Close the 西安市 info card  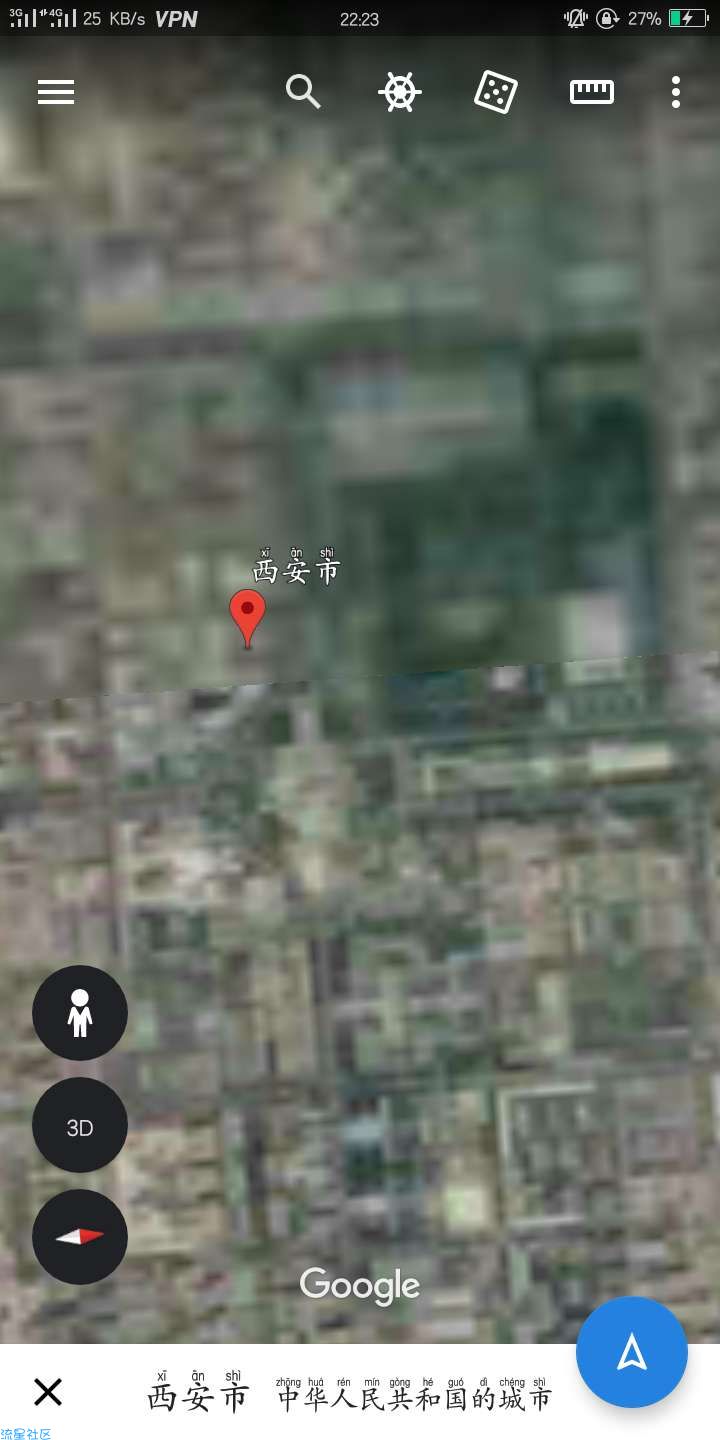point(48,1392)
